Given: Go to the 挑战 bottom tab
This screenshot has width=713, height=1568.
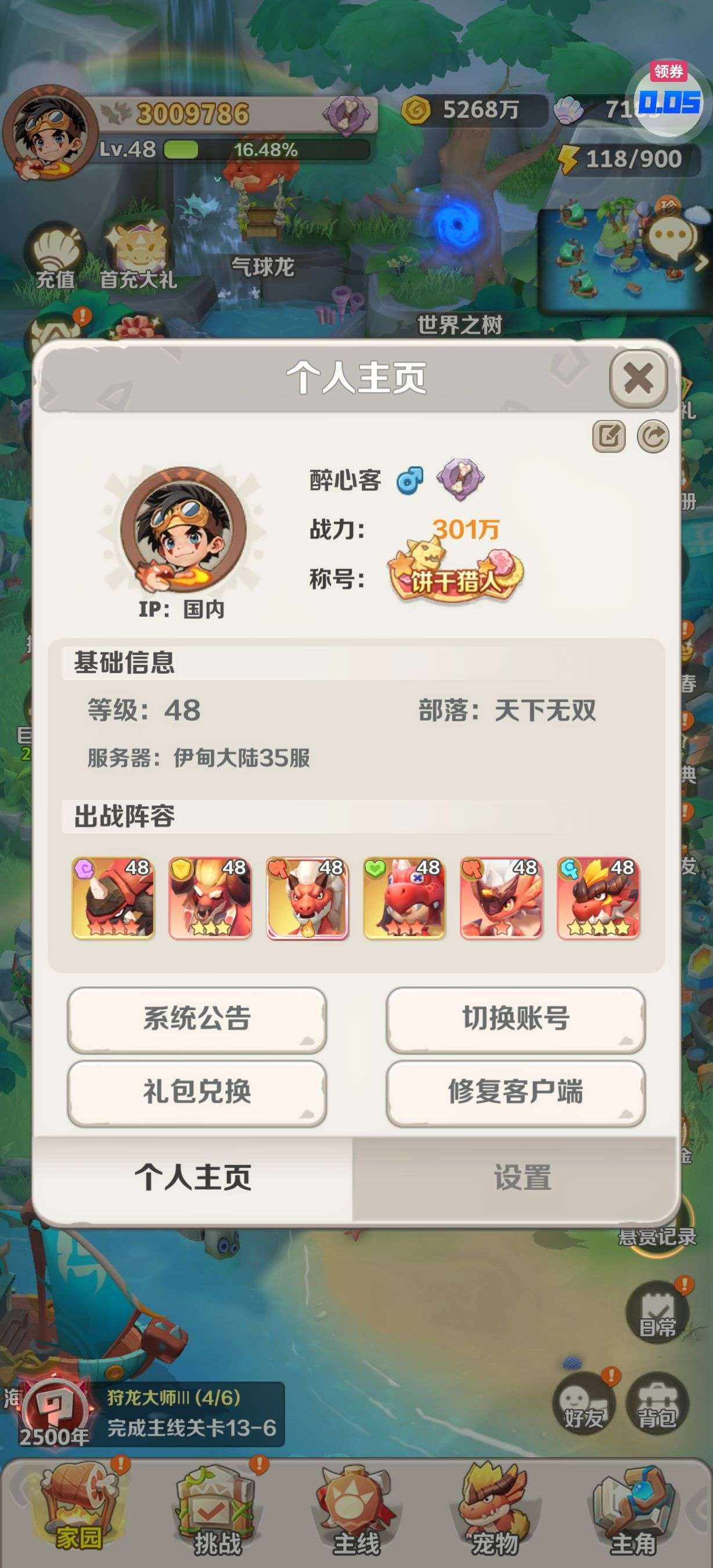Looking at the screenshot, I should pos(217,1508).
